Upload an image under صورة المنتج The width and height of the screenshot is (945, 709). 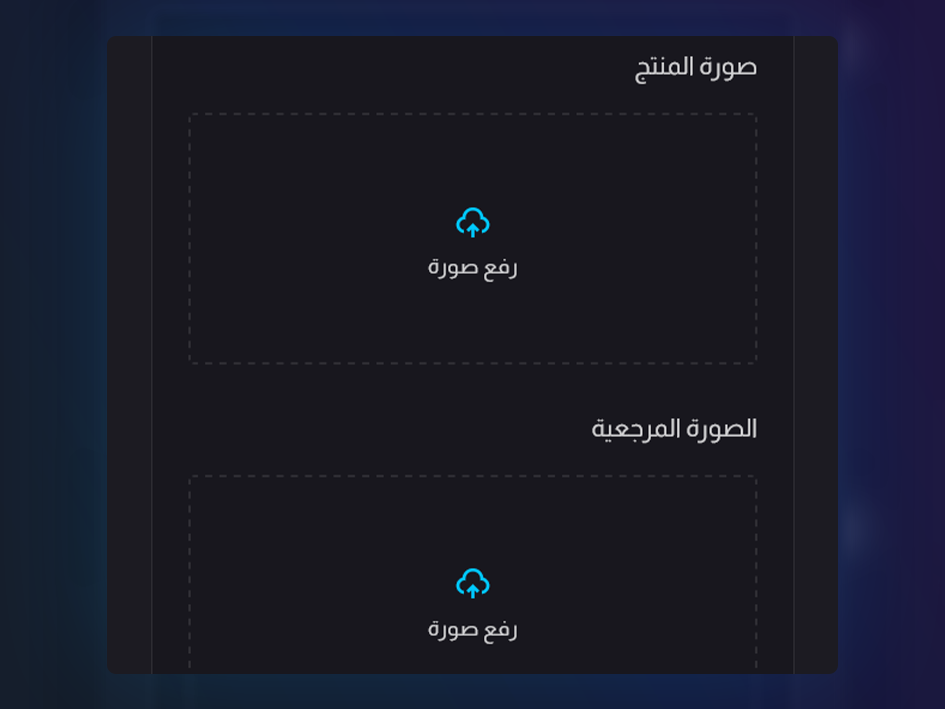click(472, 239)
